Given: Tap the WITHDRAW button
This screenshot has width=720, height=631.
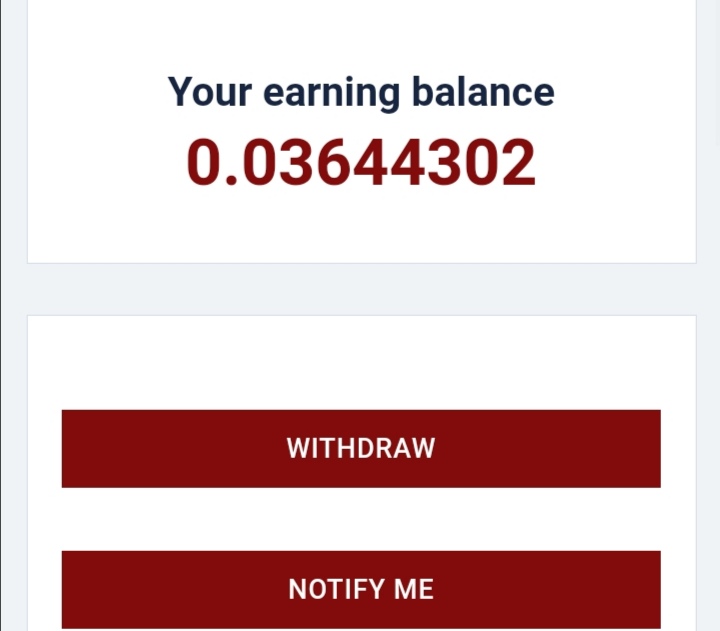Looking at the screenshot, I should 361,448.
